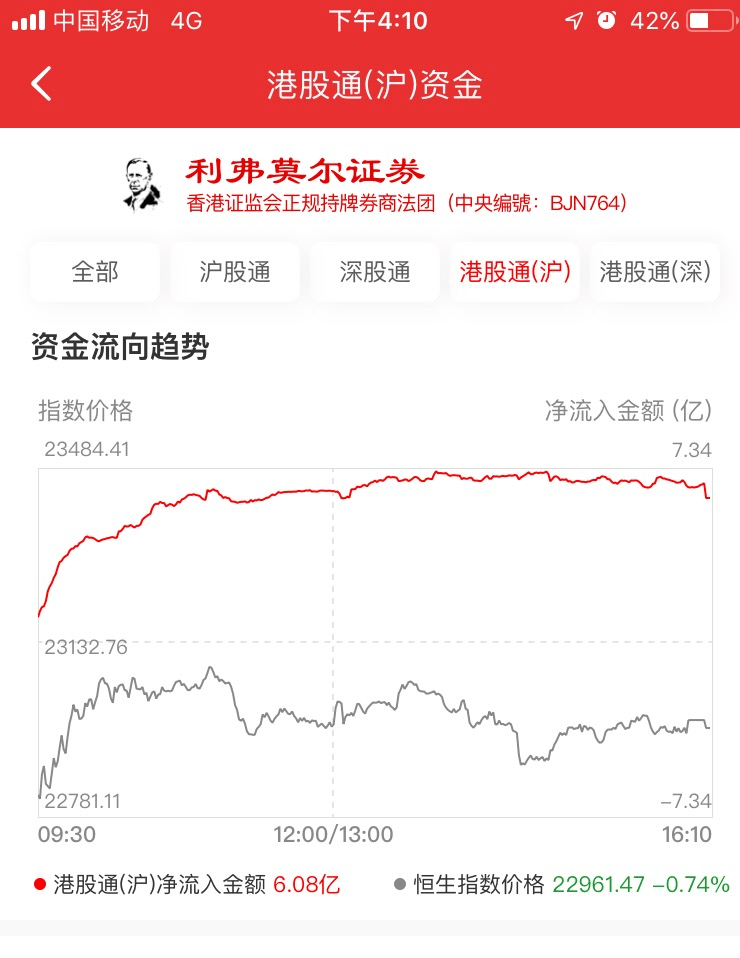Select the 沪股通 tab
This screenshot has width=740, height=958.
[235, 272]
